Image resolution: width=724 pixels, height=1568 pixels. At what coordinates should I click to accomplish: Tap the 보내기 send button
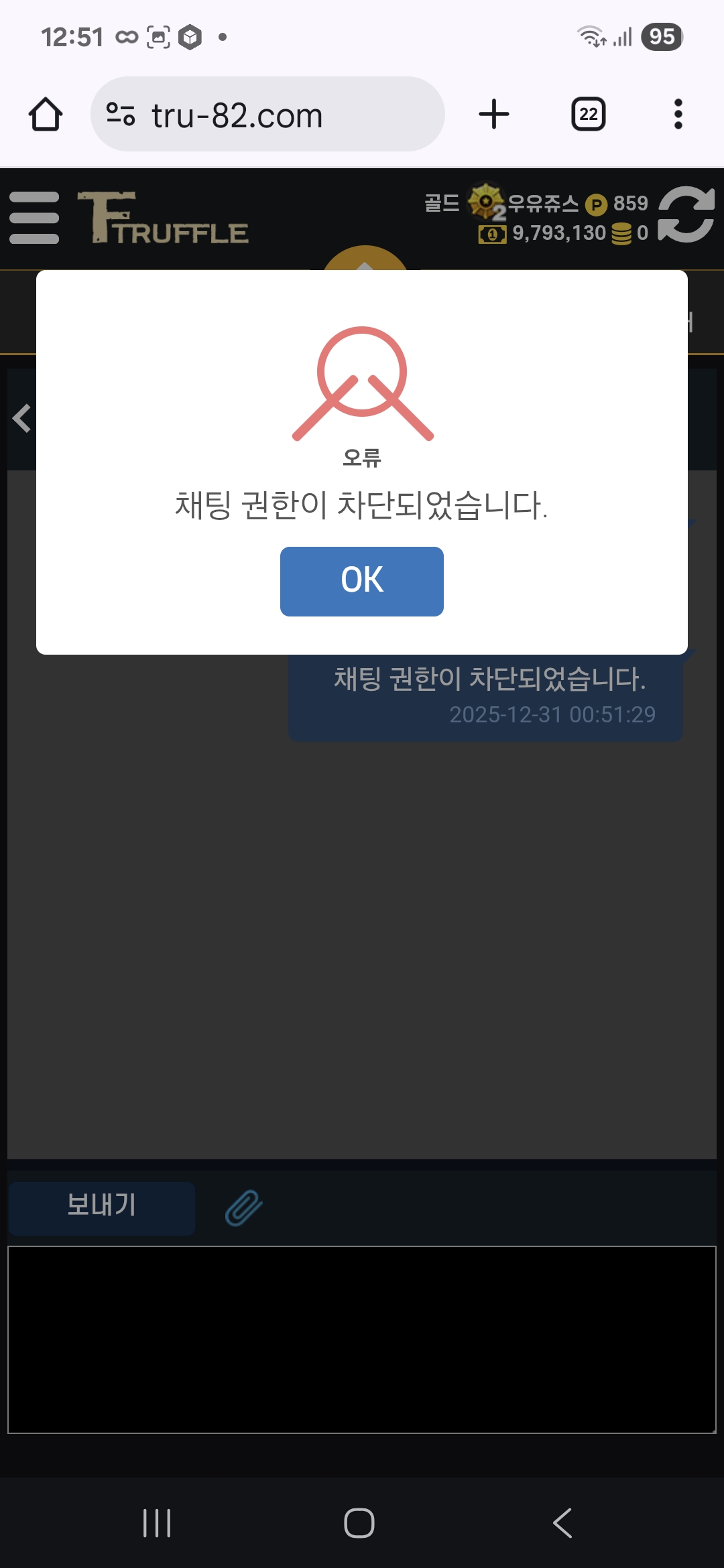point(101,1207)
